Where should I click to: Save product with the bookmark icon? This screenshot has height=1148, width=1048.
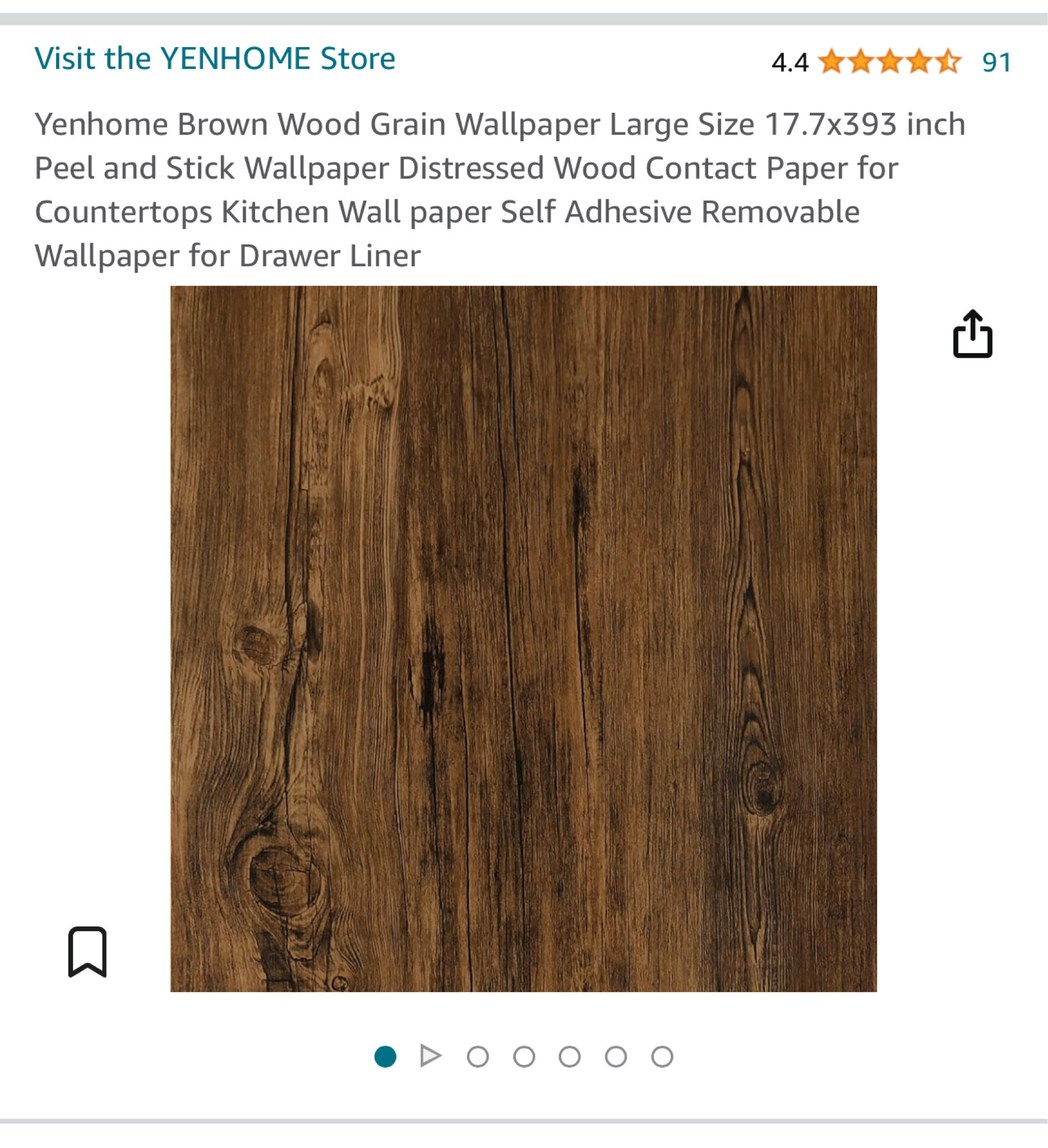point(87,952)
